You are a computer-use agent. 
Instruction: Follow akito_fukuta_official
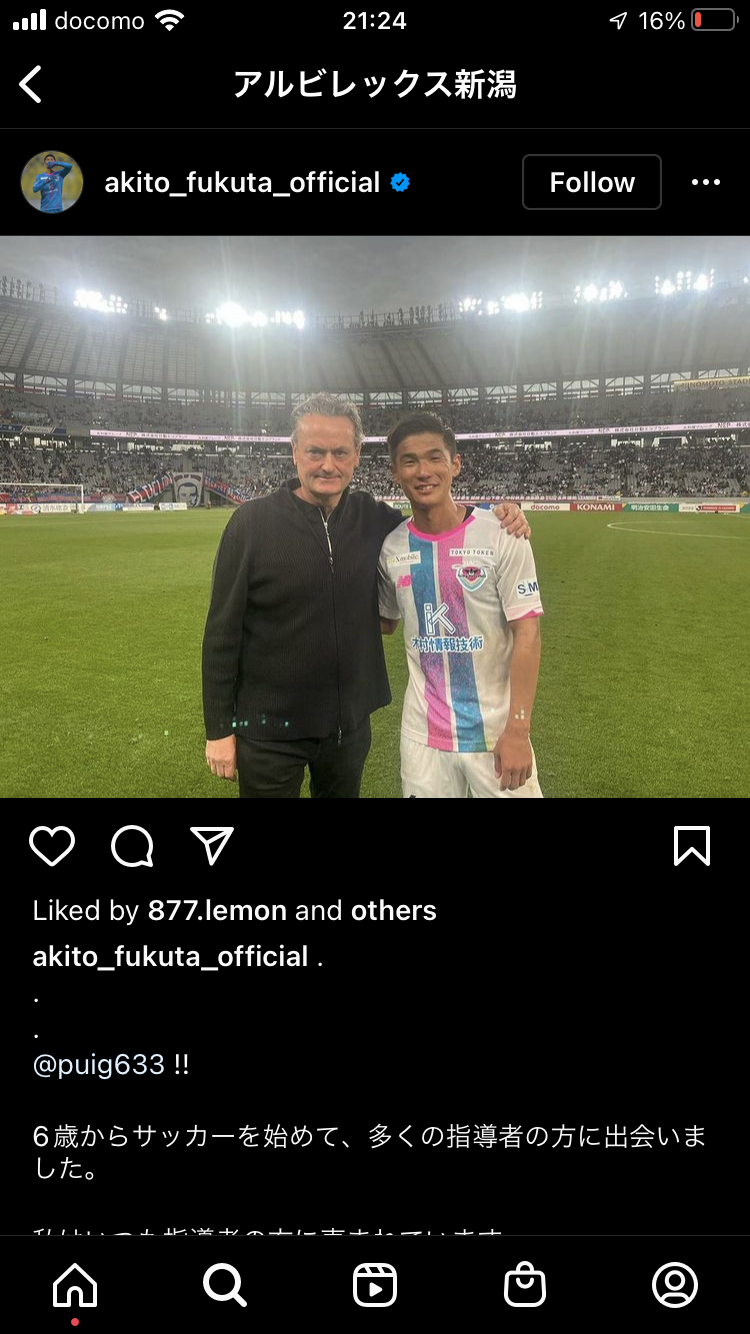pos(592,182)
